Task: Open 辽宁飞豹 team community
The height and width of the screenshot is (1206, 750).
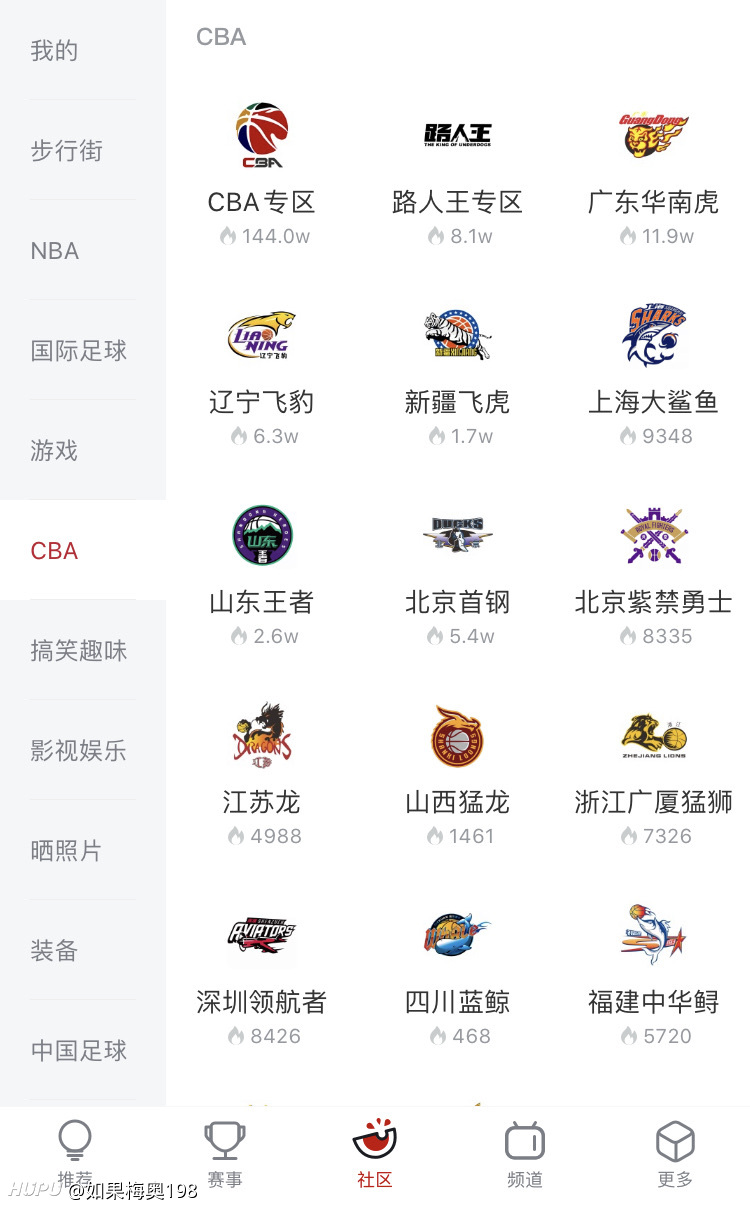Action: pos(262,372)
